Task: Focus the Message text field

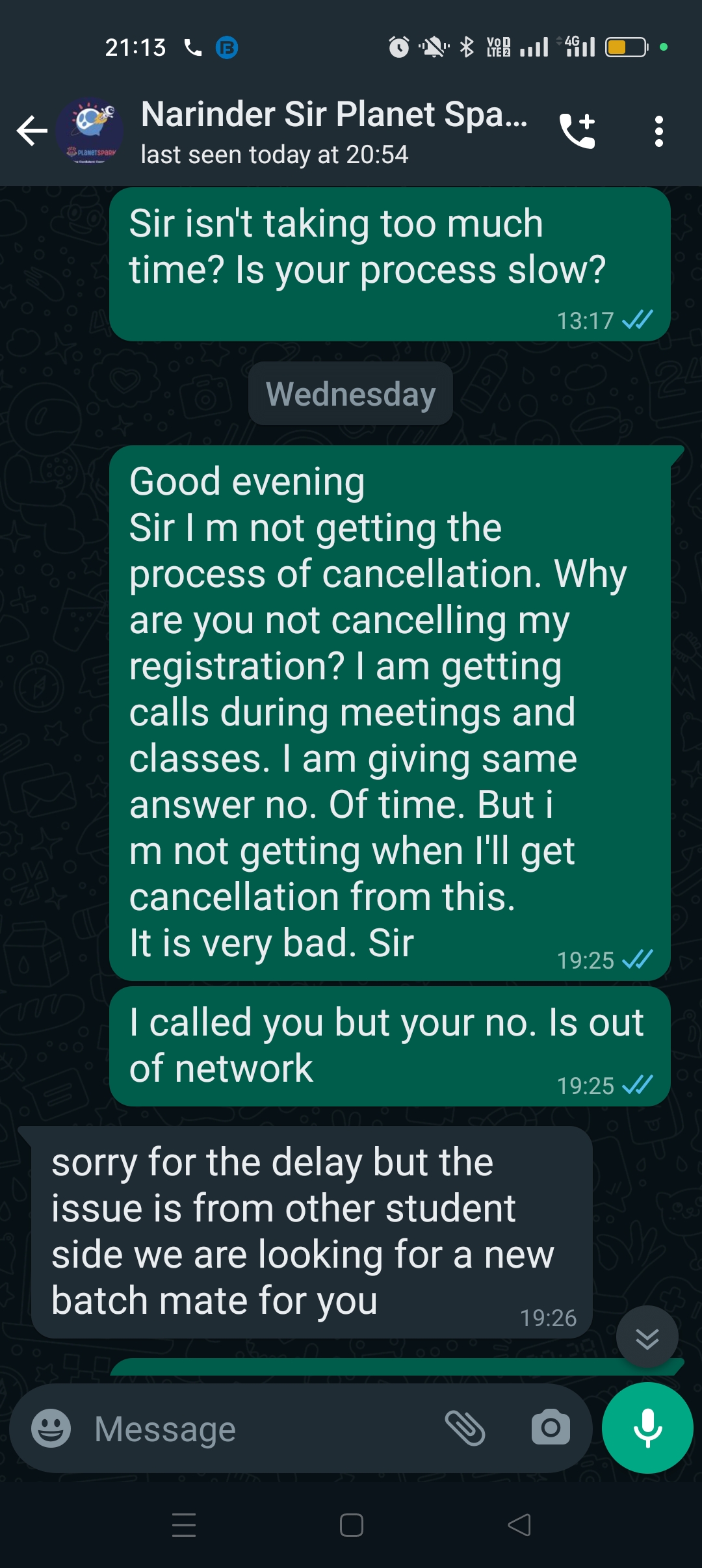Action: (260, 1428)
